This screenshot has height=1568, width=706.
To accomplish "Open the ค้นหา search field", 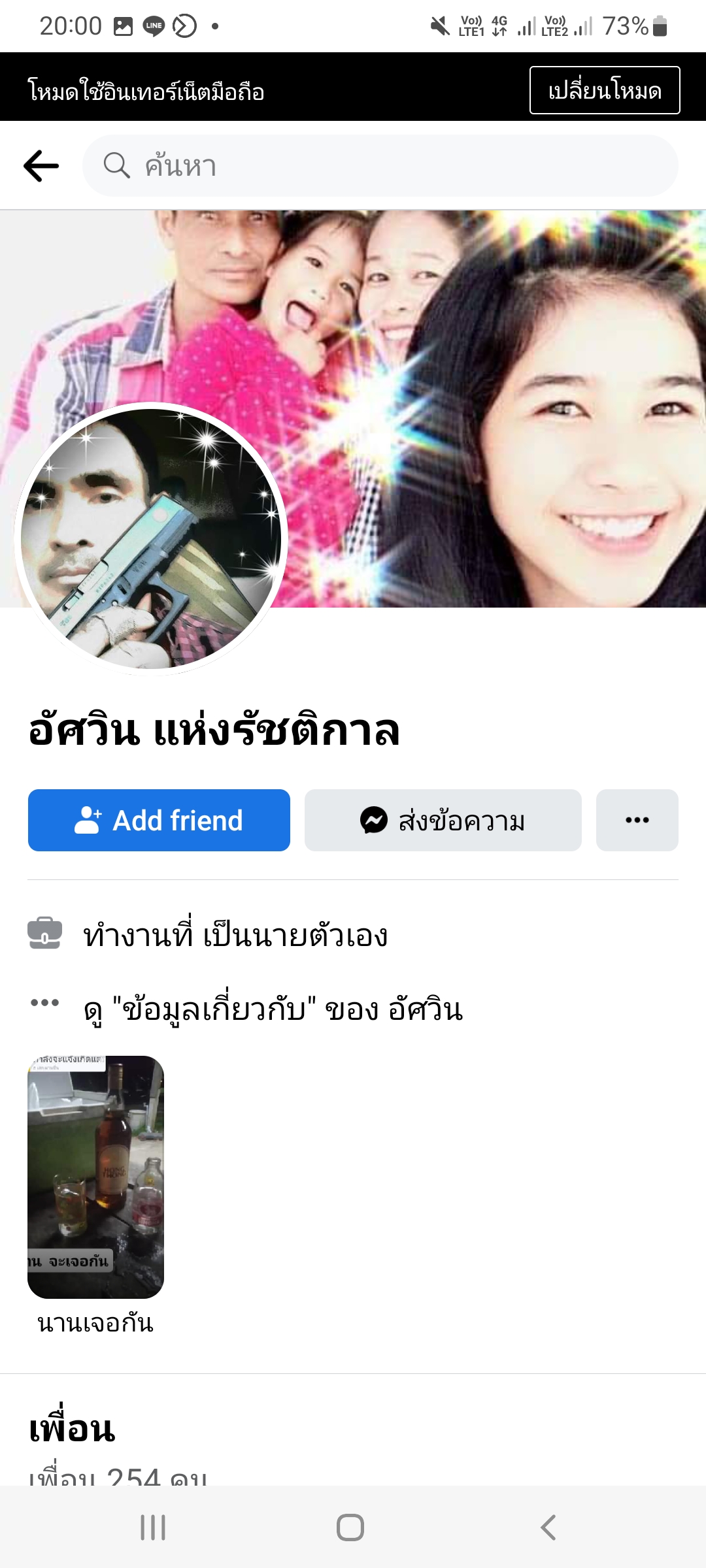I will (x=379, y=166).
